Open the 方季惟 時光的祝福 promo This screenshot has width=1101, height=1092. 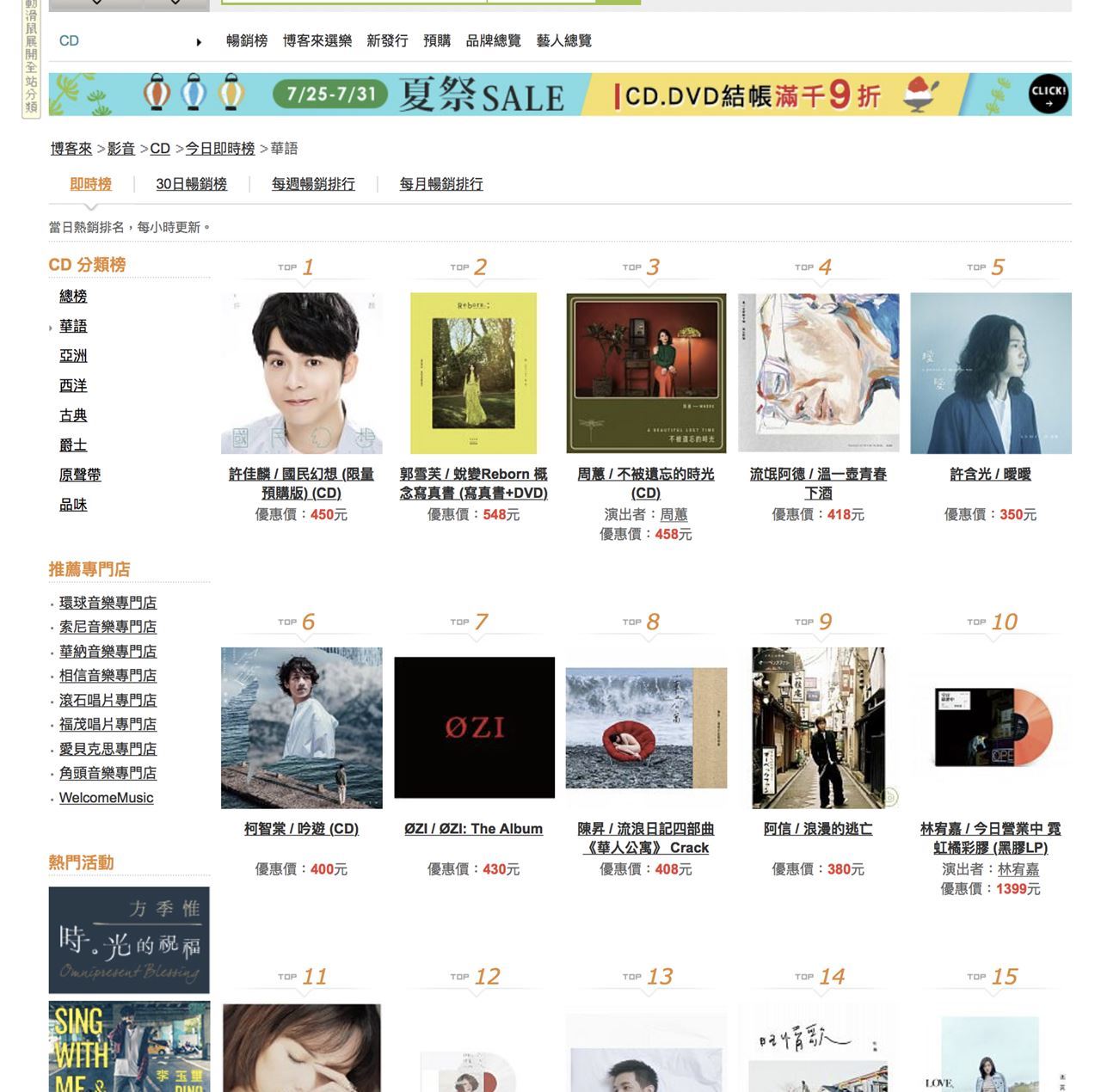click(x=129, y=940)
